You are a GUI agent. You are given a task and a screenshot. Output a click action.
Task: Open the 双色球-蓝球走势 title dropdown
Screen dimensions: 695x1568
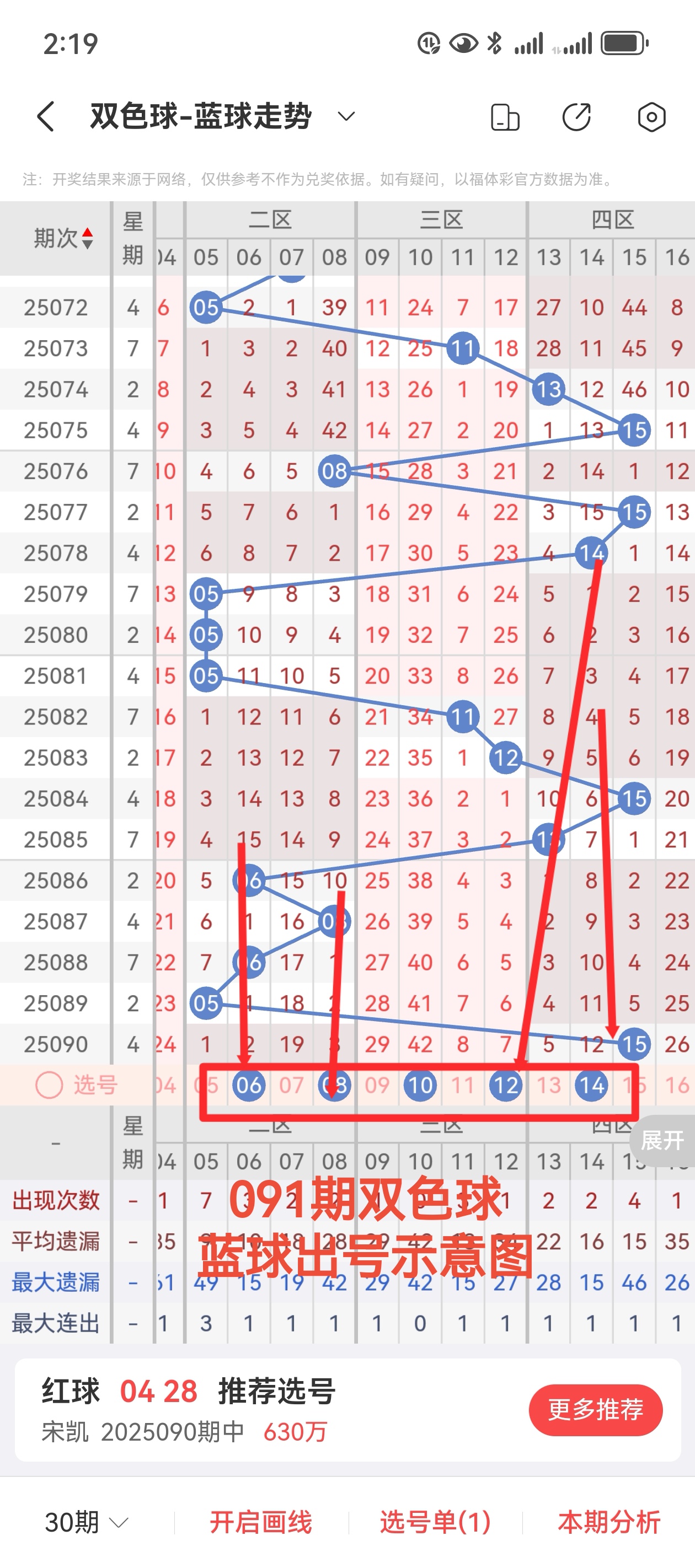tap(345, 116)
